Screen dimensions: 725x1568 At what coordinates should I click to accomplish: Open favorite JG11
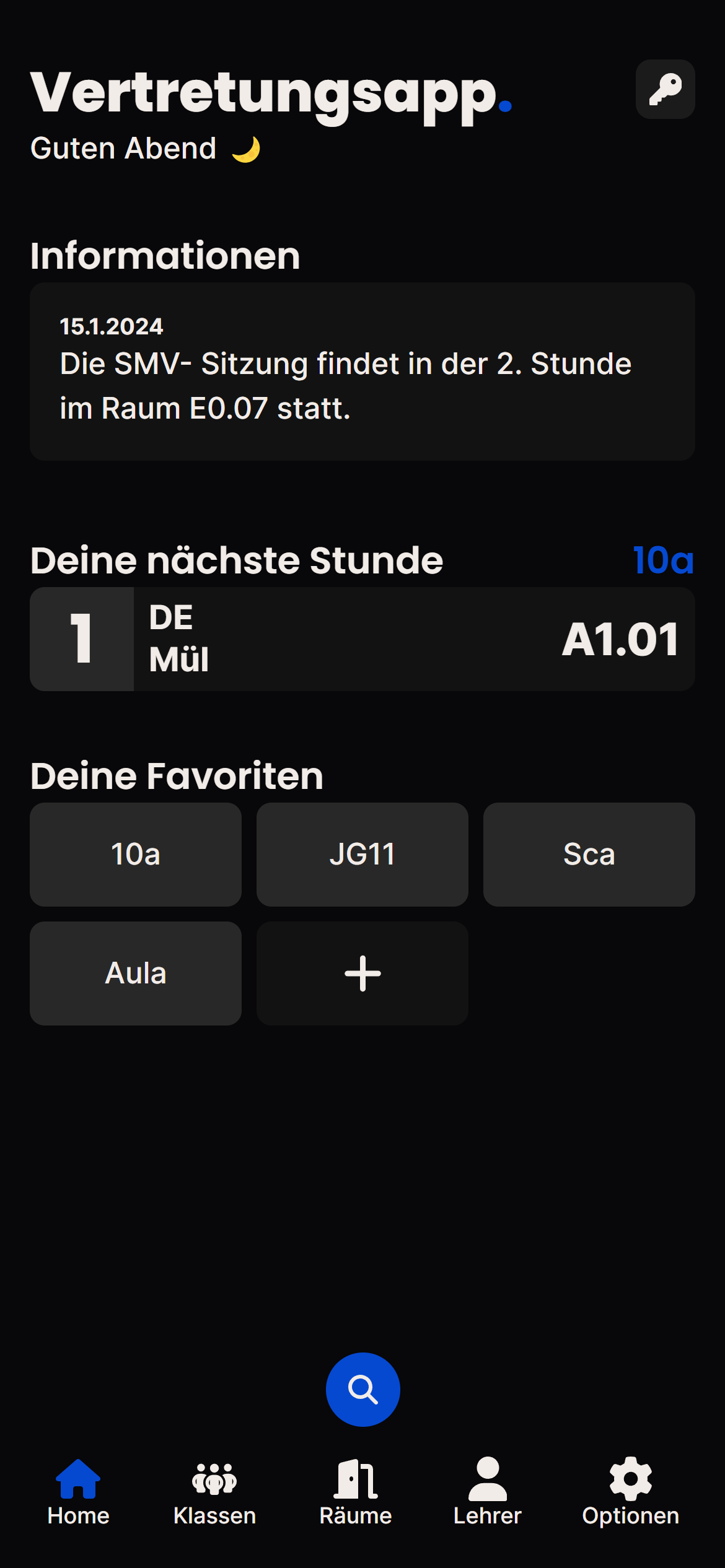point(362,855)
